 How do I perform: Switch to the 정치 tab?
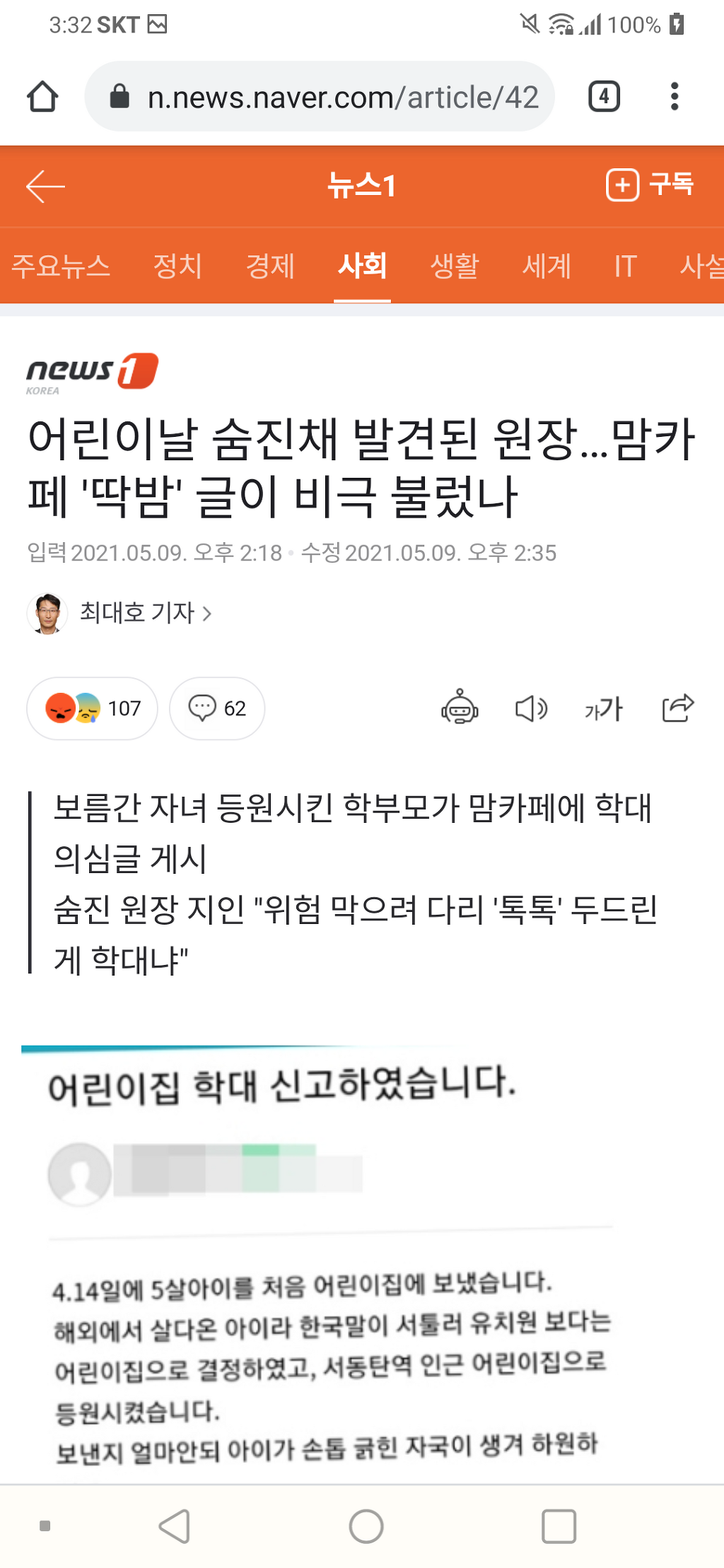pyautogui.click(x=178, y=267)
